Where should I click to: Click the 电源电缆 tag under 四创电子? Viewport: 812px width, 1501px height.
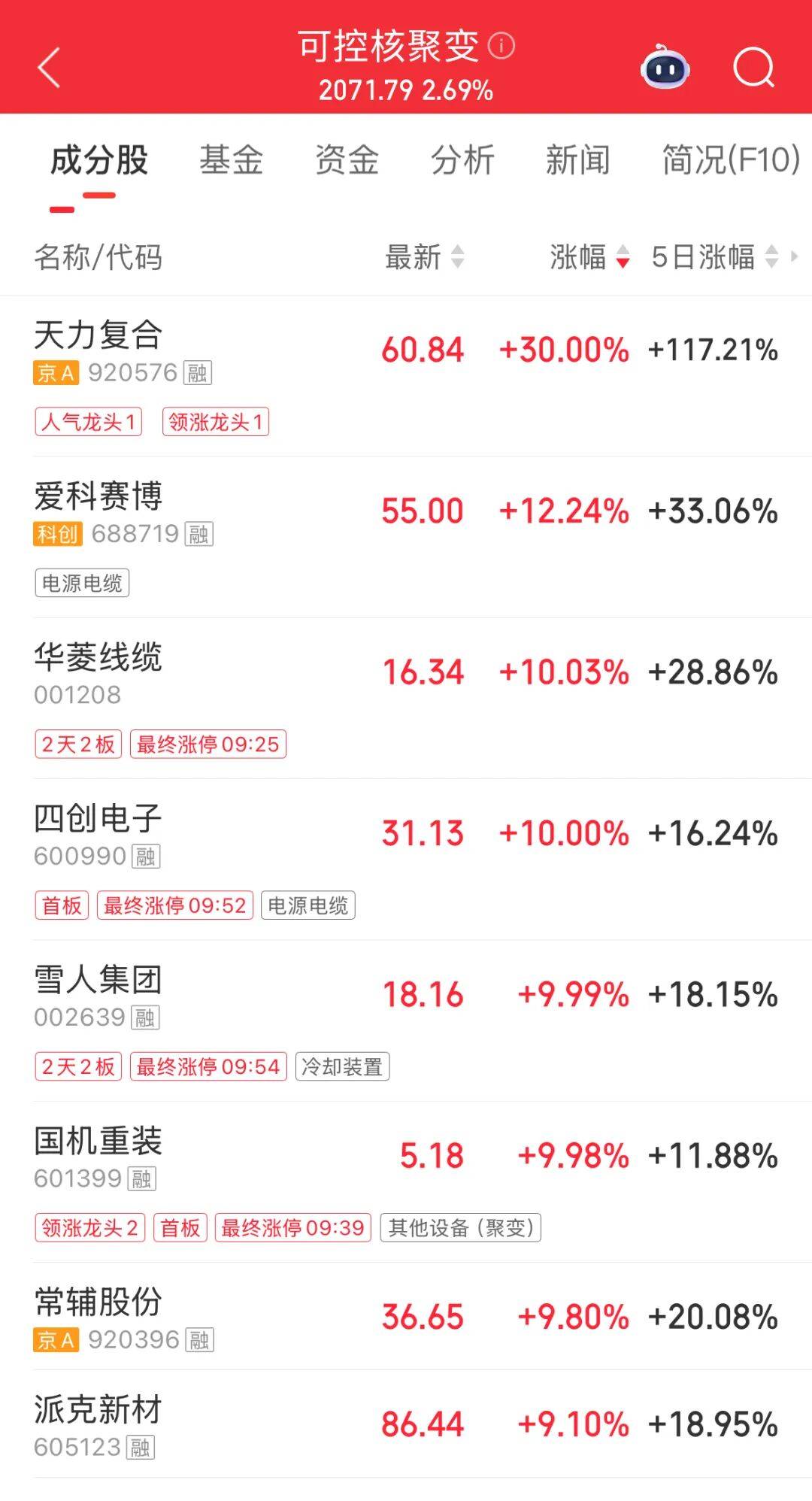pos(309,907)
